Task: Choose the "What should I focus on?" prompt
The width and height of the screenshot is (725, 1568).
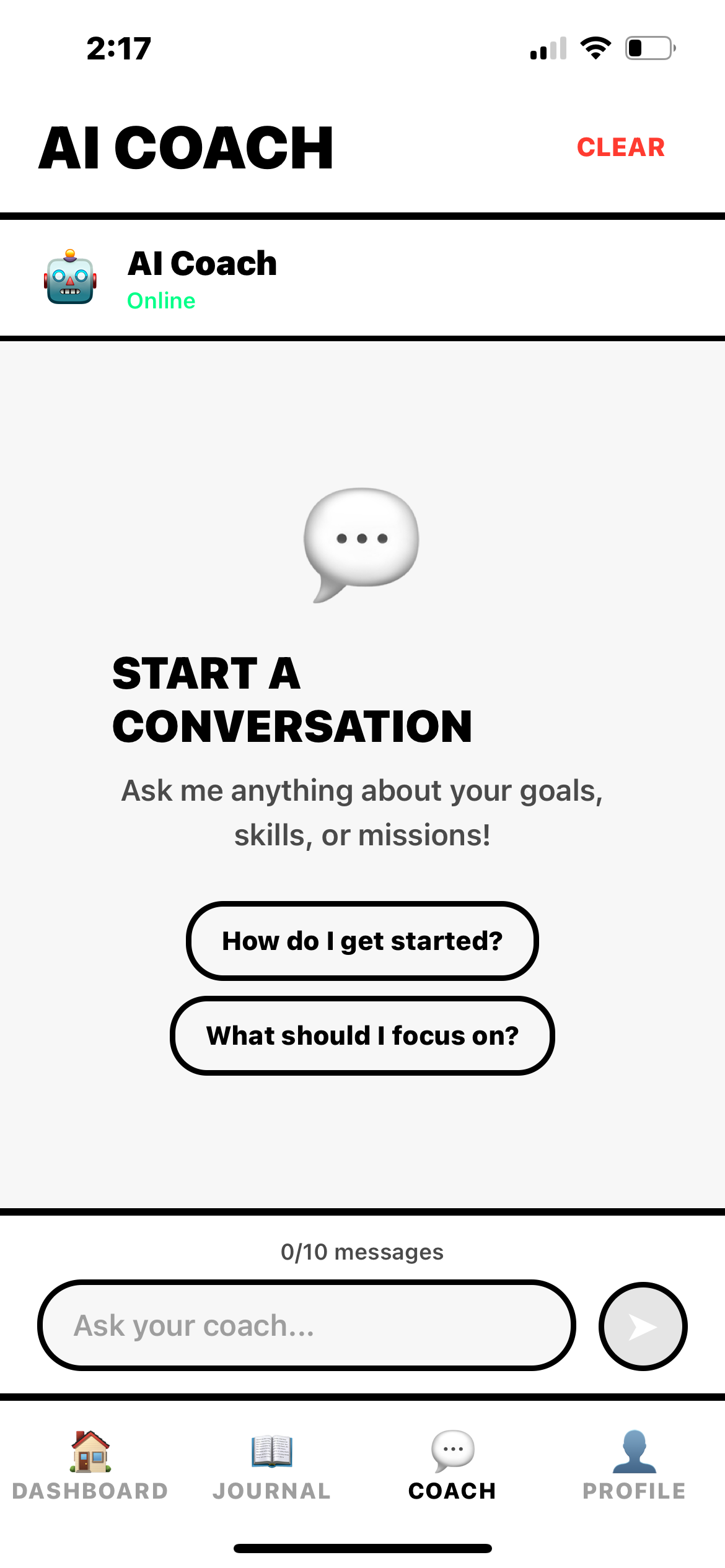Action: pyautogui.click(x=362, y=1035)
